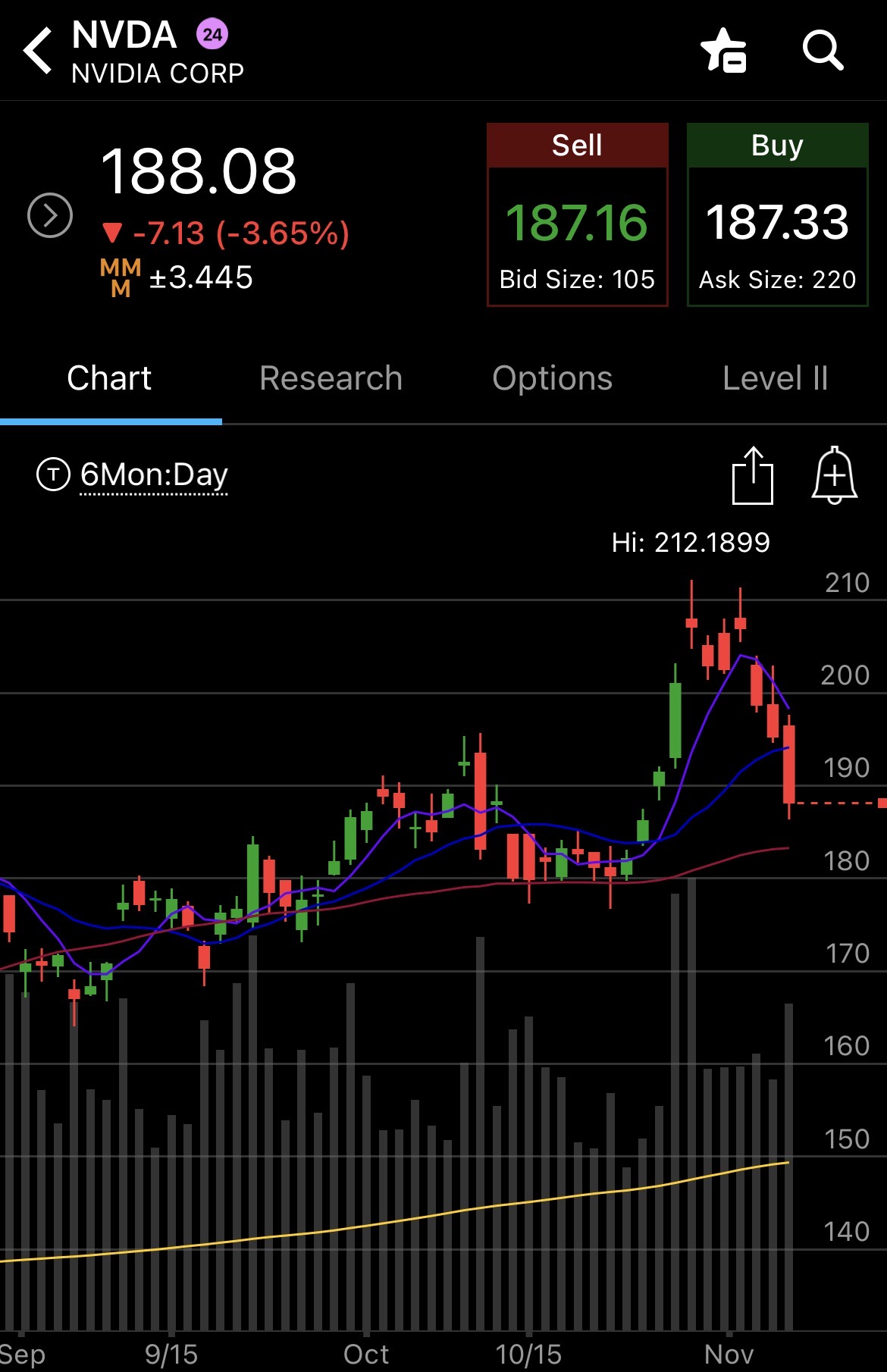The image size is (887, 1372).
Task: Share the NVDA chart
Action: coord(752,476)
